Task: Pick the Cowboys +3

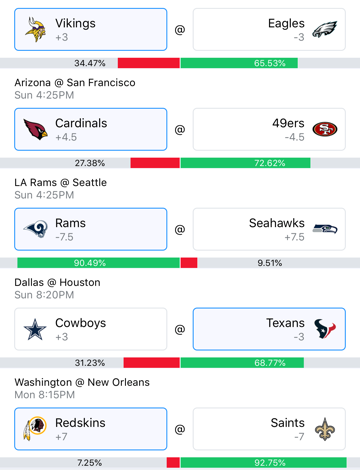Action: [x=91, y=329]
